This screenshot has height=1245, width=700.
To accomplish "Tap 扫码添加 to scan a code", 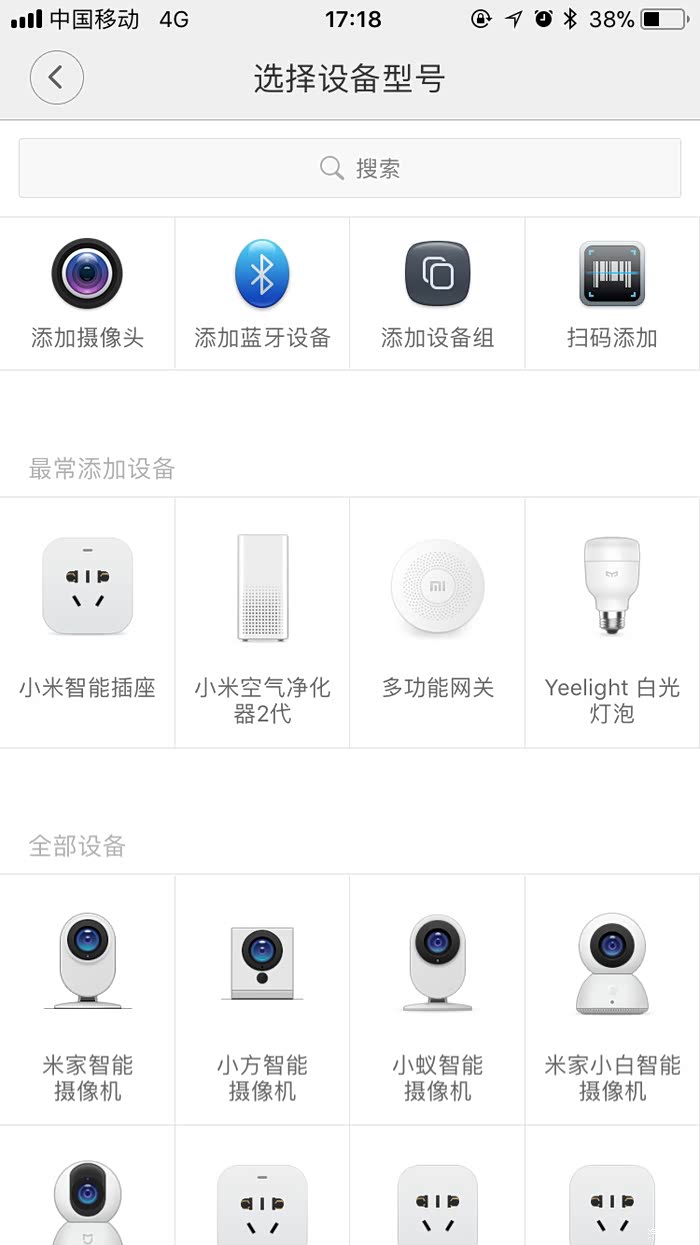I will click(x=612, y=293).
